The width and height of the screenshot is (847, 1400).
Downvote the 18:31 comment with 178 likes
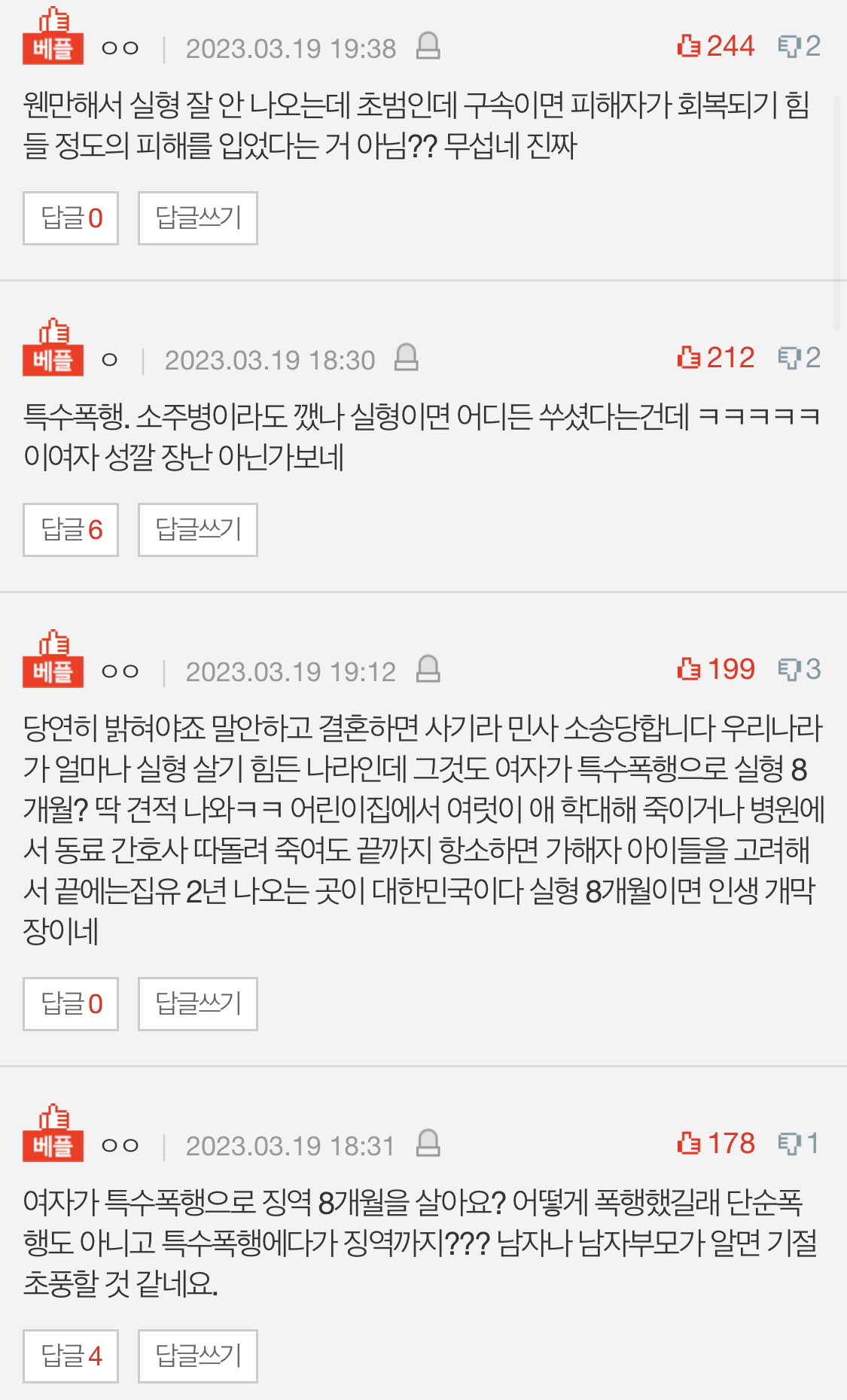coord(798,1143)
